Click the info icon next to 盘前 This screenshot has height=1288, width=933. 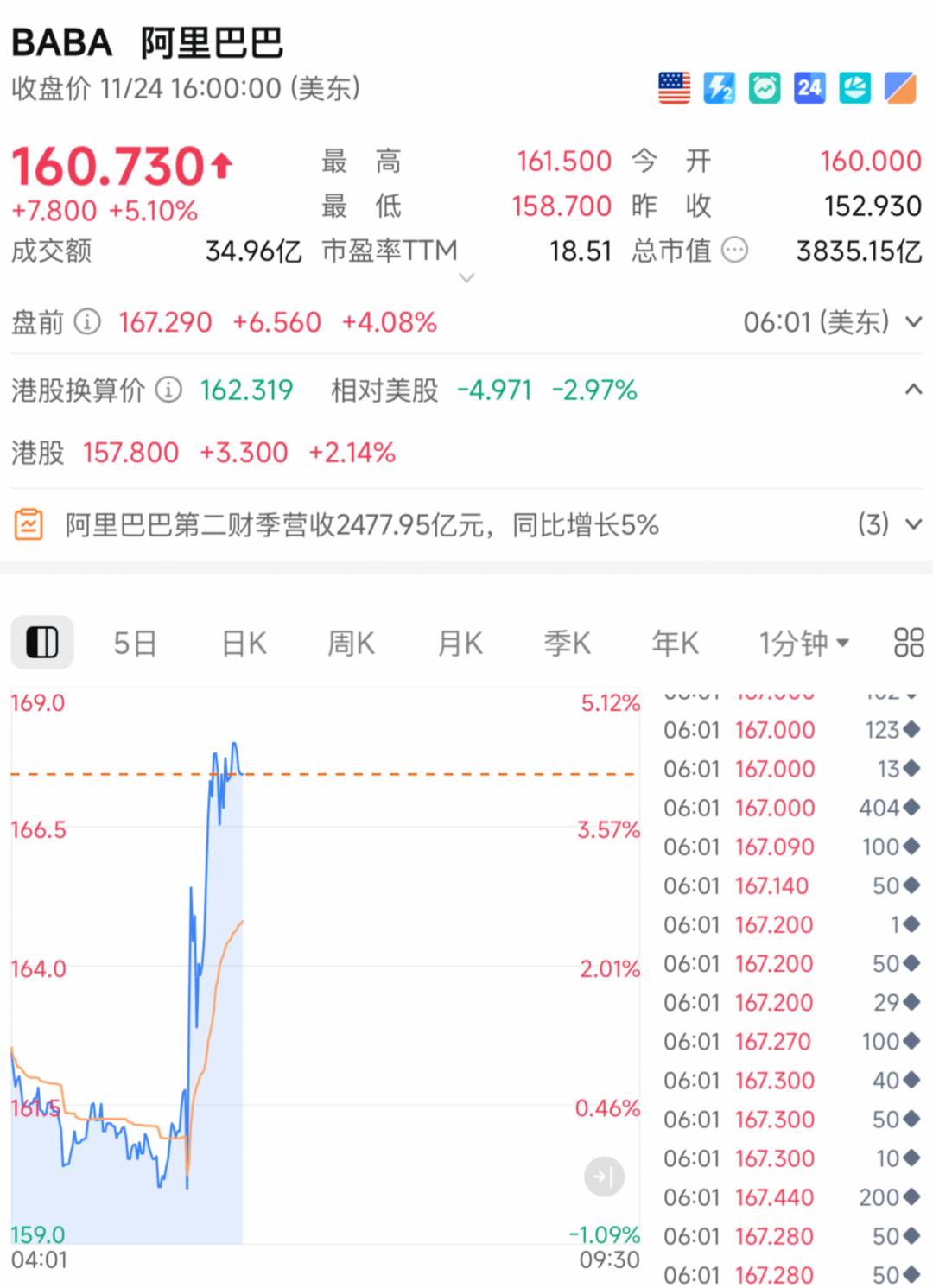[86, 322]
